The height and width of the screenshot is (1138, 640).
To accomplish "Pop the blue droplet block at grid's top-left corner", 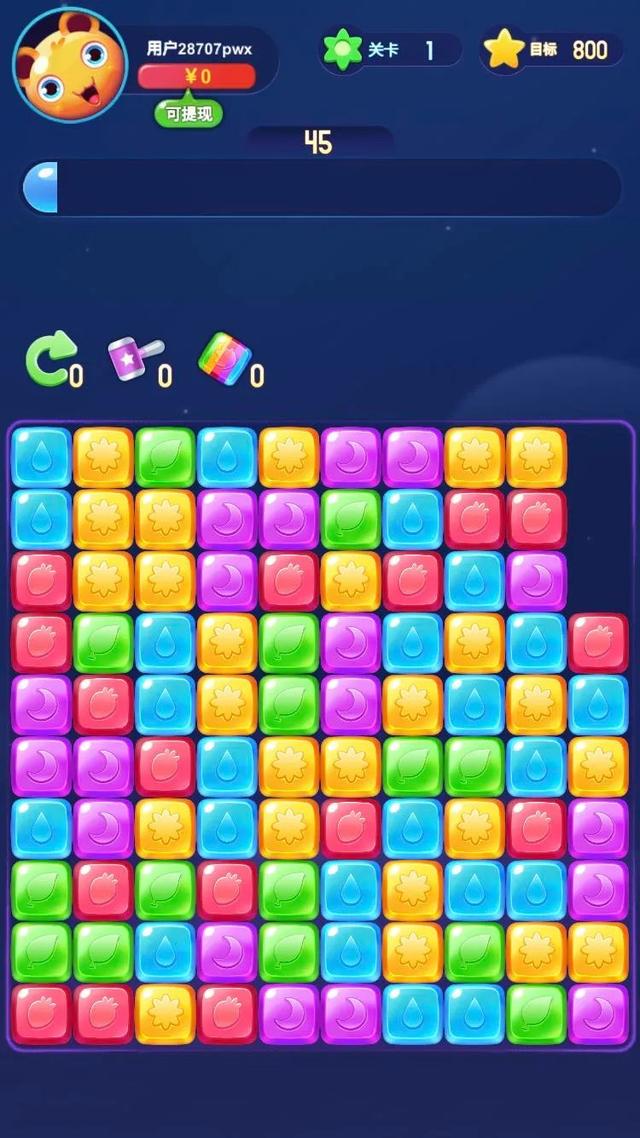I will pos(42,457).
